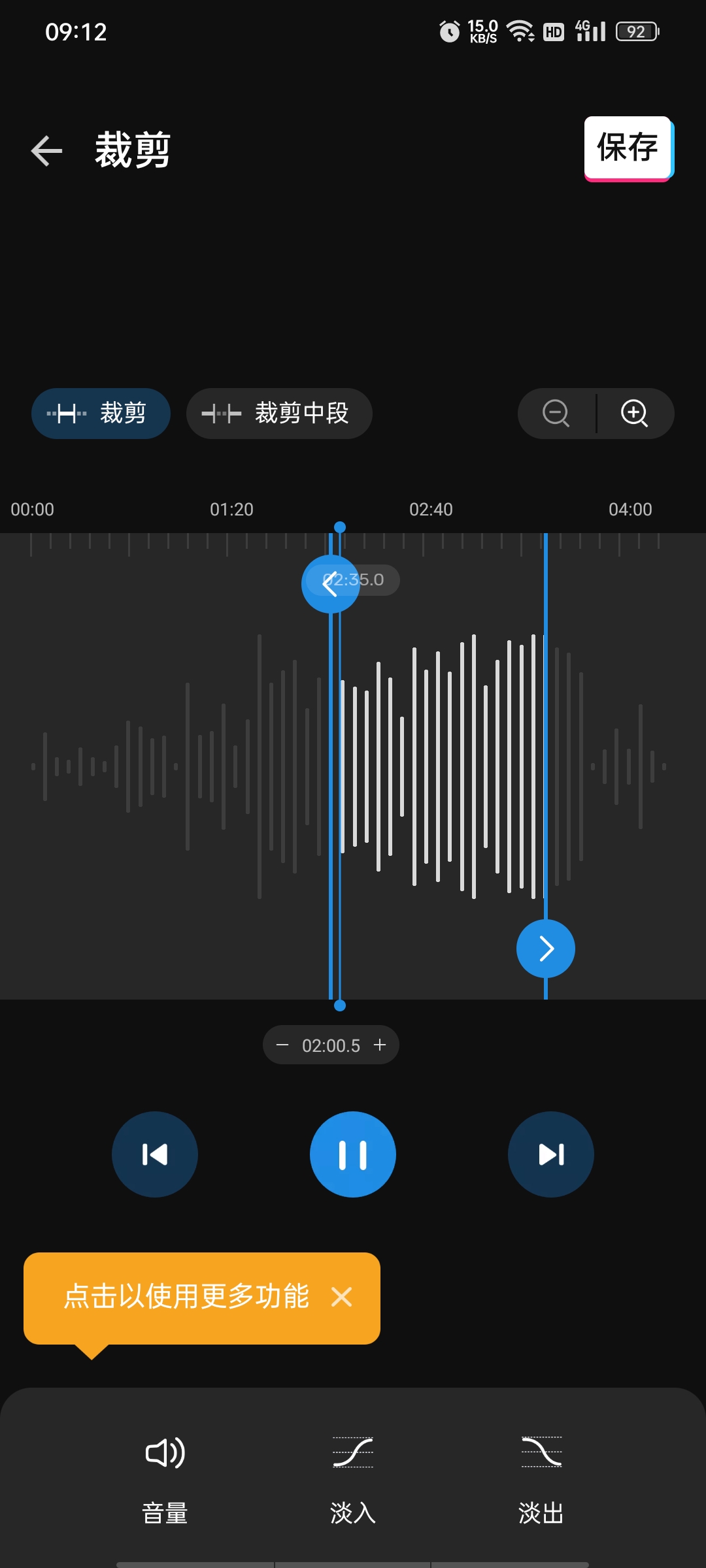The width and height of the screenshot is (706, 1568).
Task: Tap the left trim handle arrow
Action: 331,584
